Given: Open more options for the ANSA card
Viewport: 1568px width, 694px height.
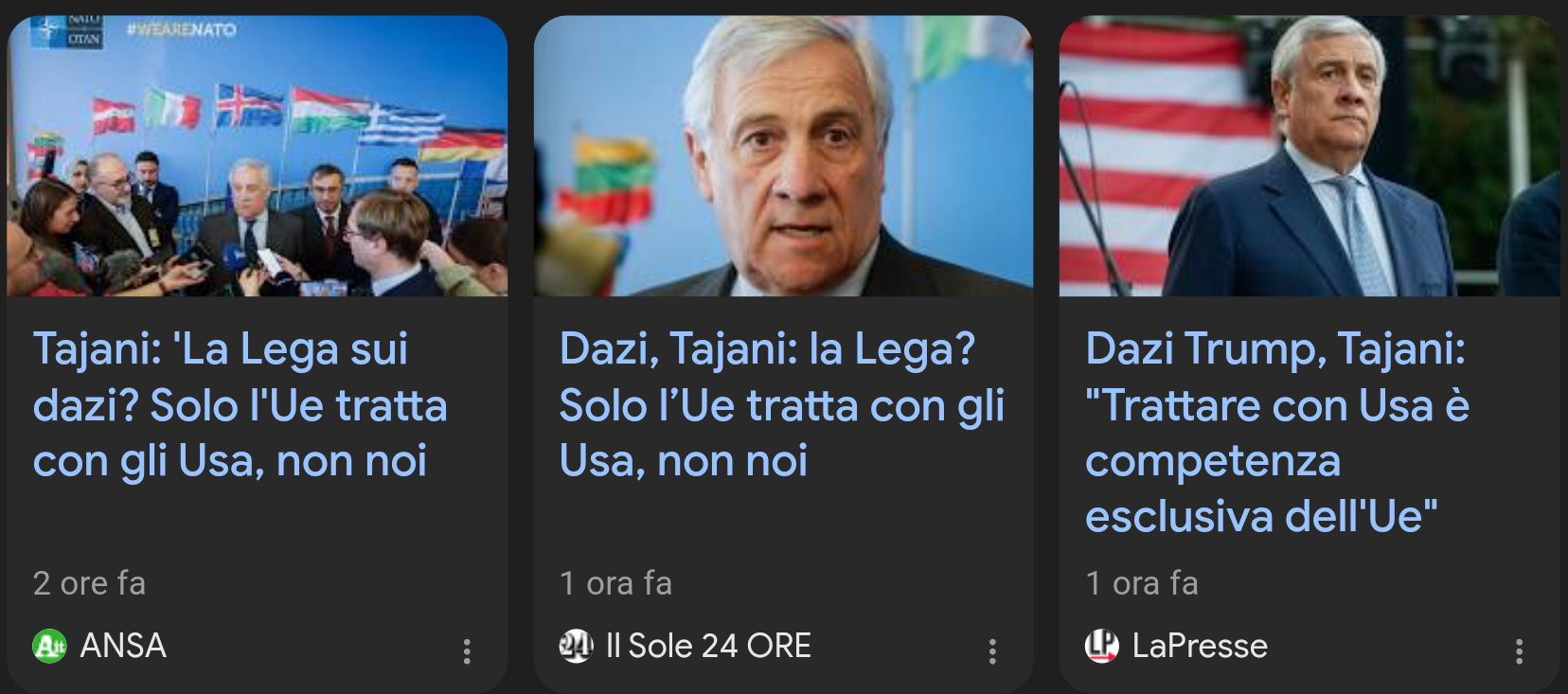Looking at the screenshot, I should coord(467,650).
